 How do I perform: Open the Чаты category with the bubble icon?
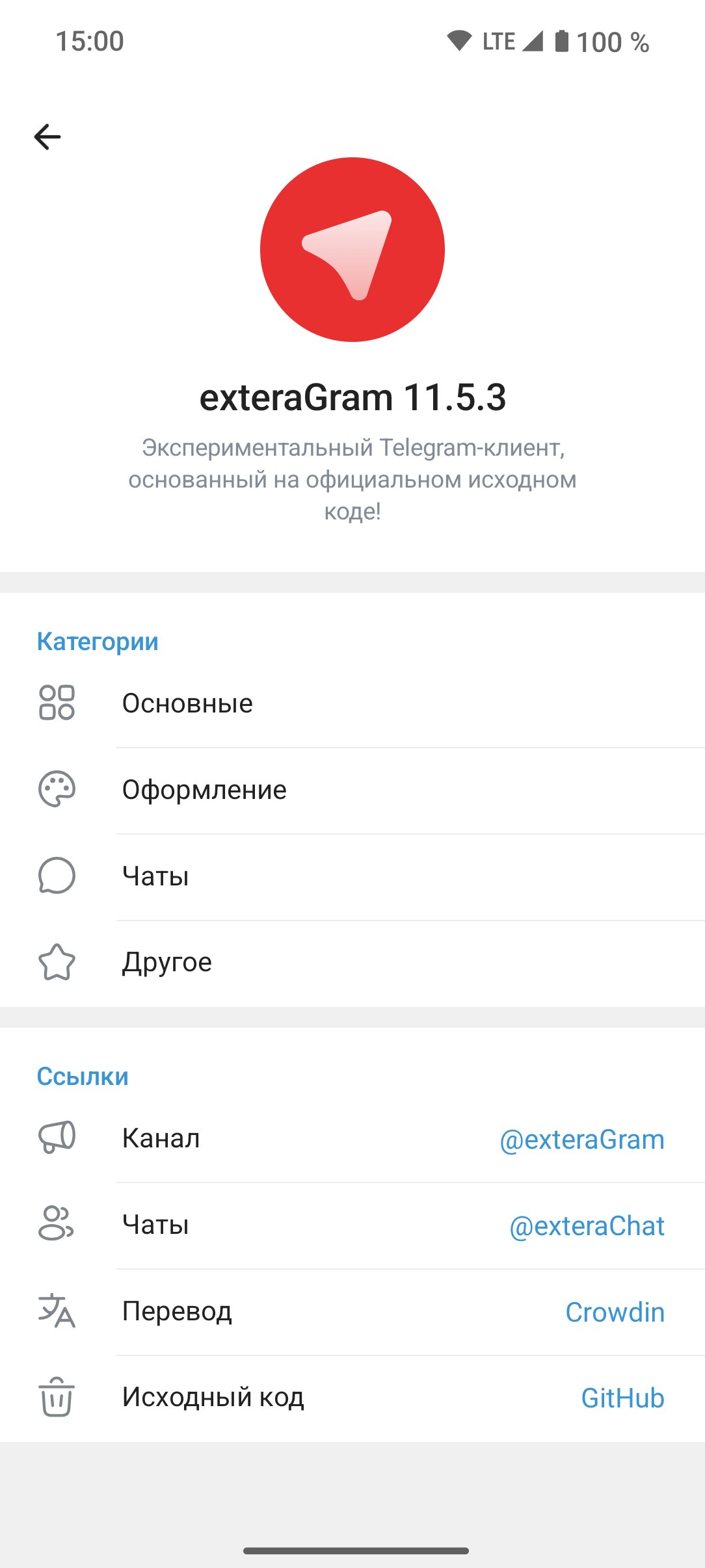[352, 877]
